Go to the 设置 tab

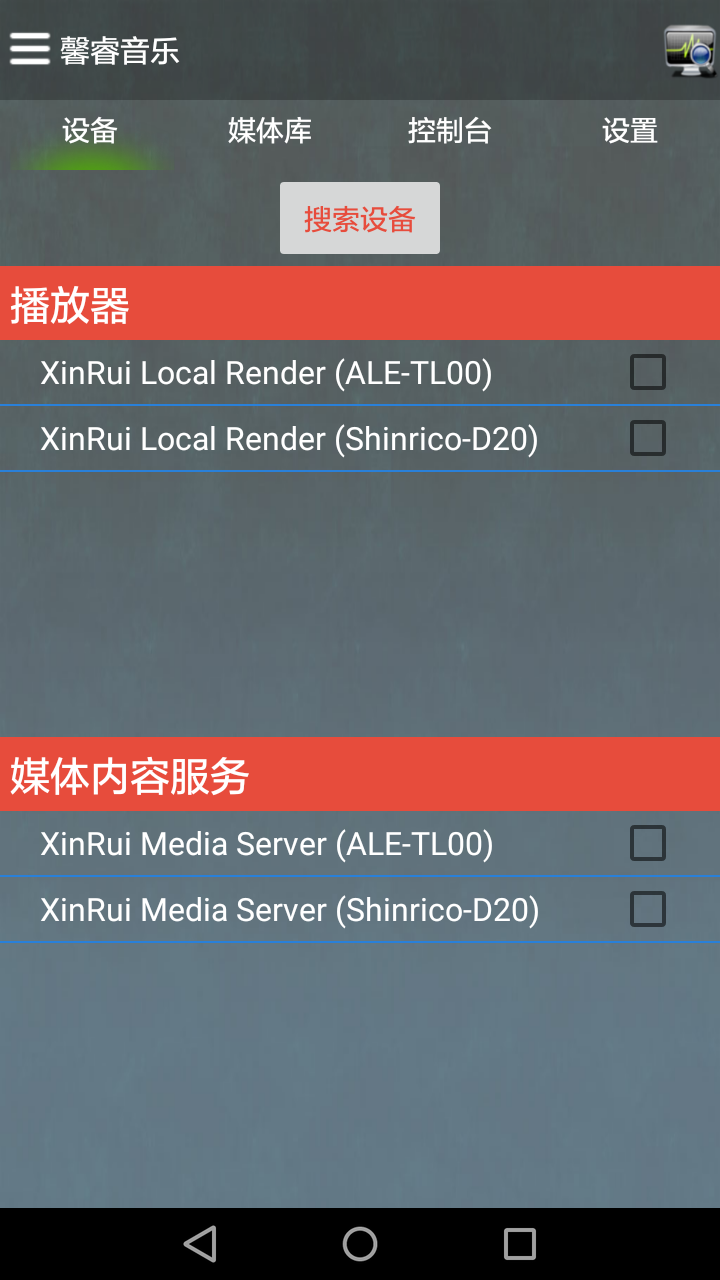(x=629, y=131)
